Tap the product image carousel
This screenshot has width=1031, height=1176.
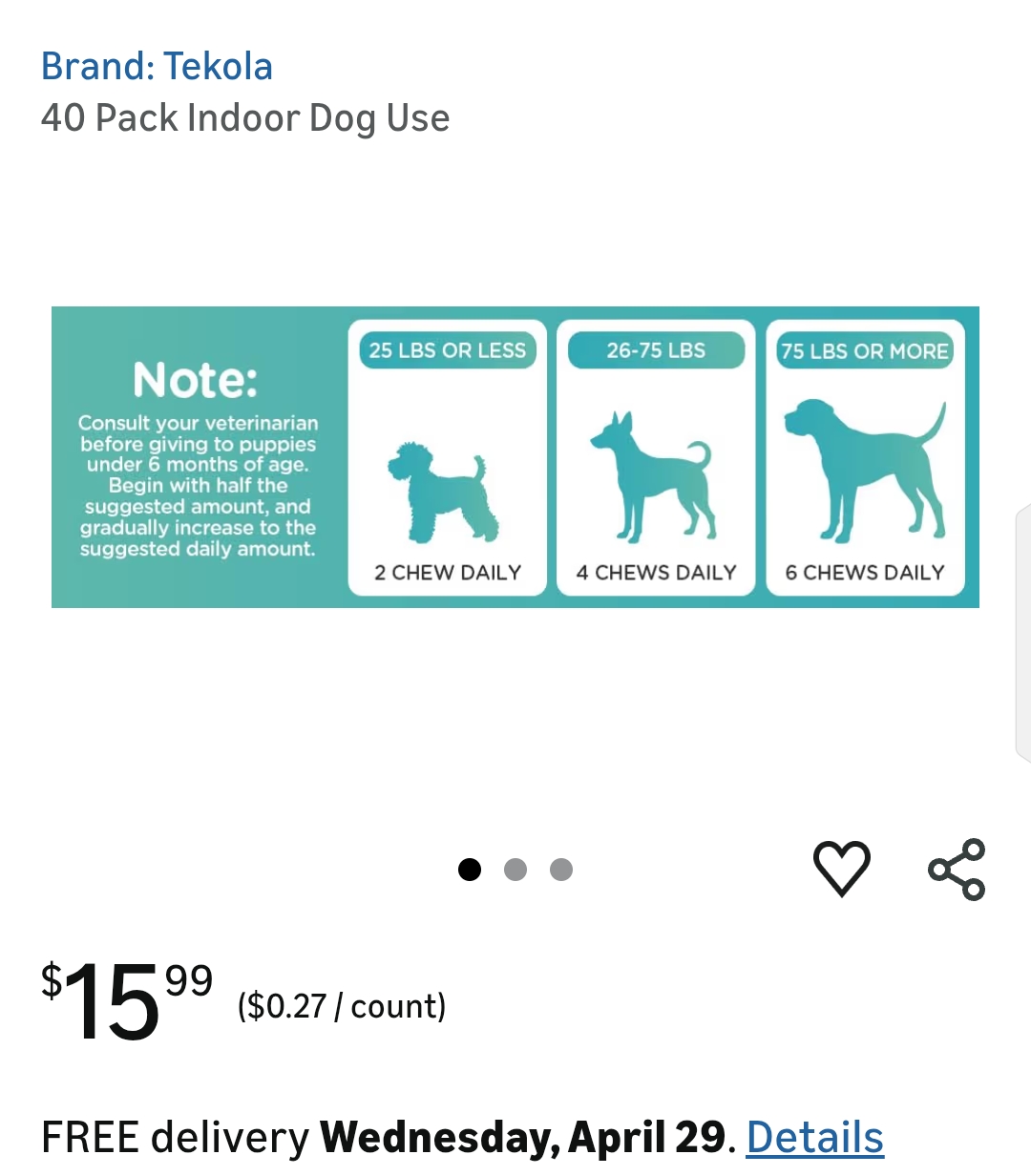point(515,456)
